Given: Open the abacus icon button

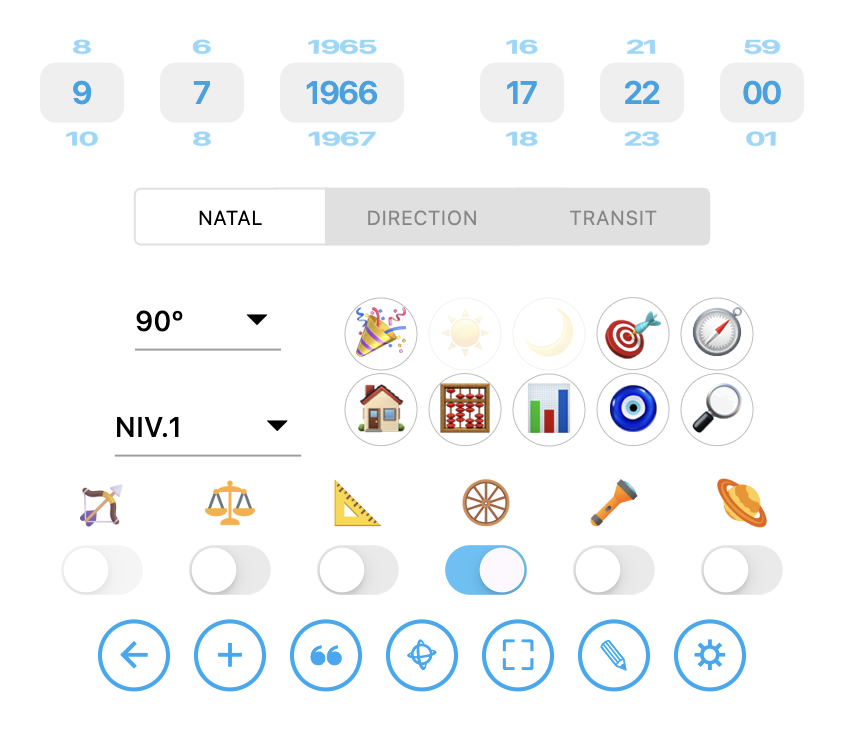Looking at the screenshot, I should coord(465,409).
